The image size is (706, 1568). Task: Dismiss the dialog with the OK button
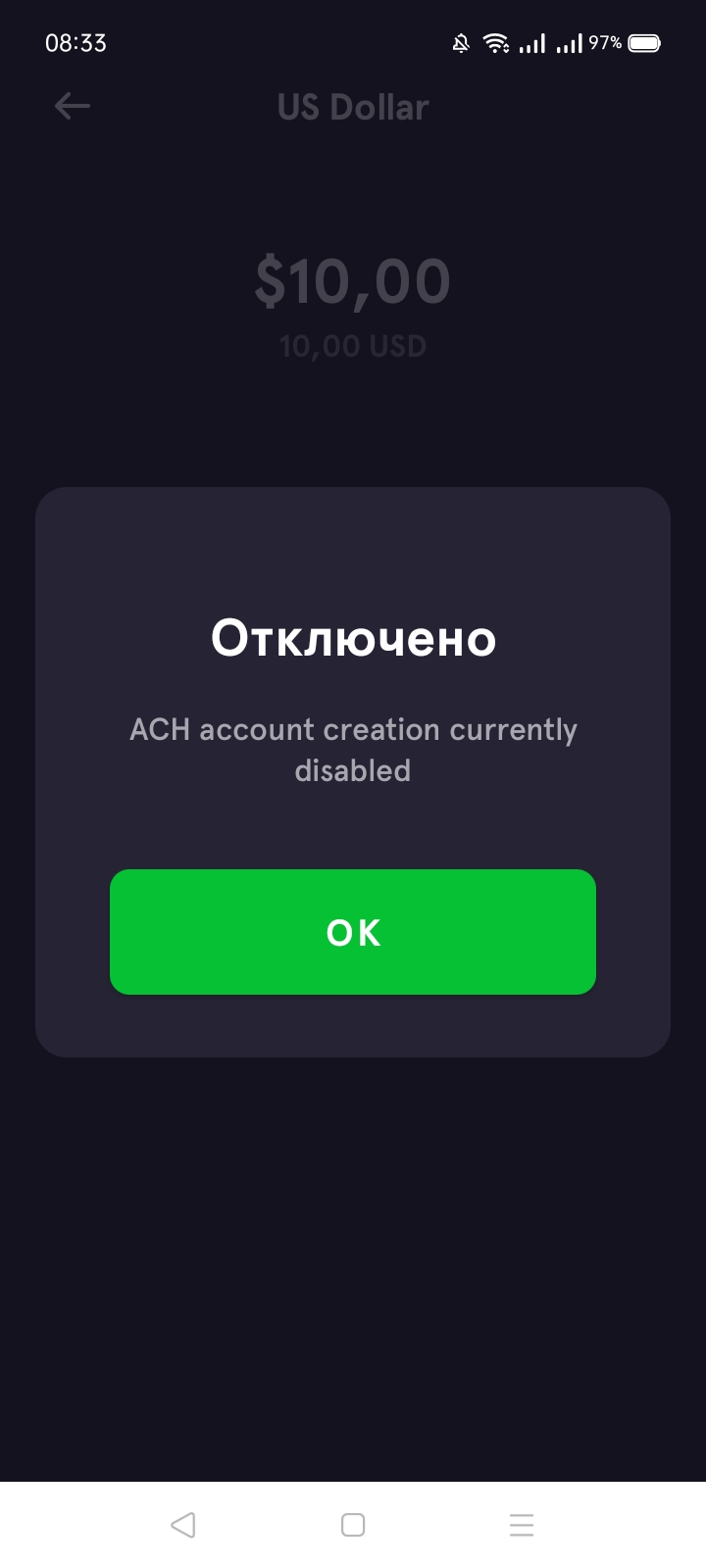click(x=353, y=932)
